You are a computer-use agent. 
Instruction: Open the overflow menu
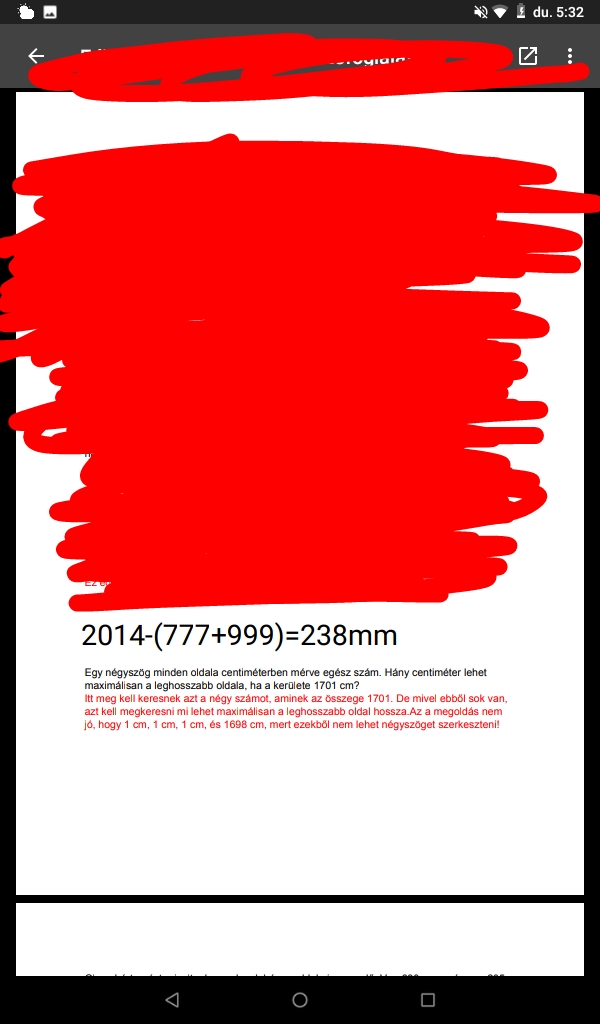(570, 56)
